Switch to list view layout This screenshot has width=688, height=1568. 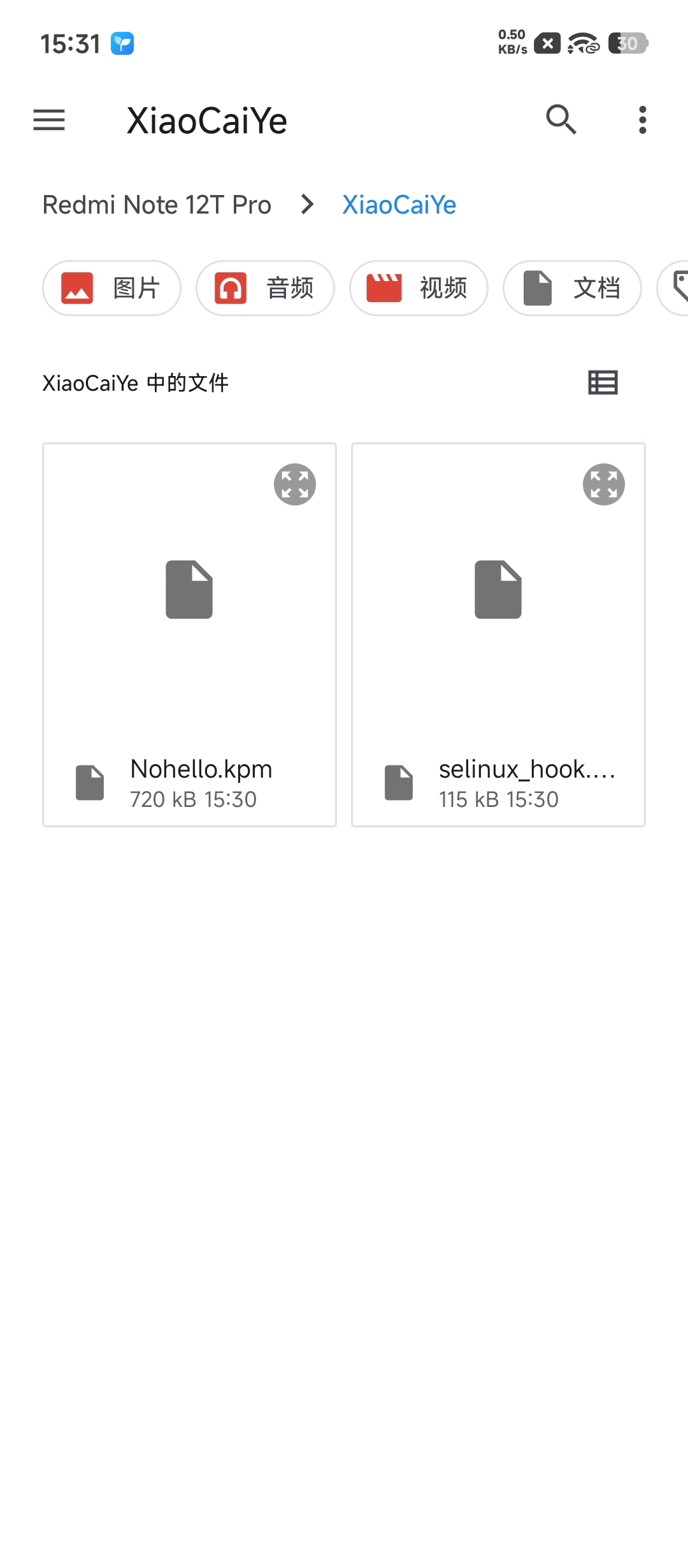(603, 383)
